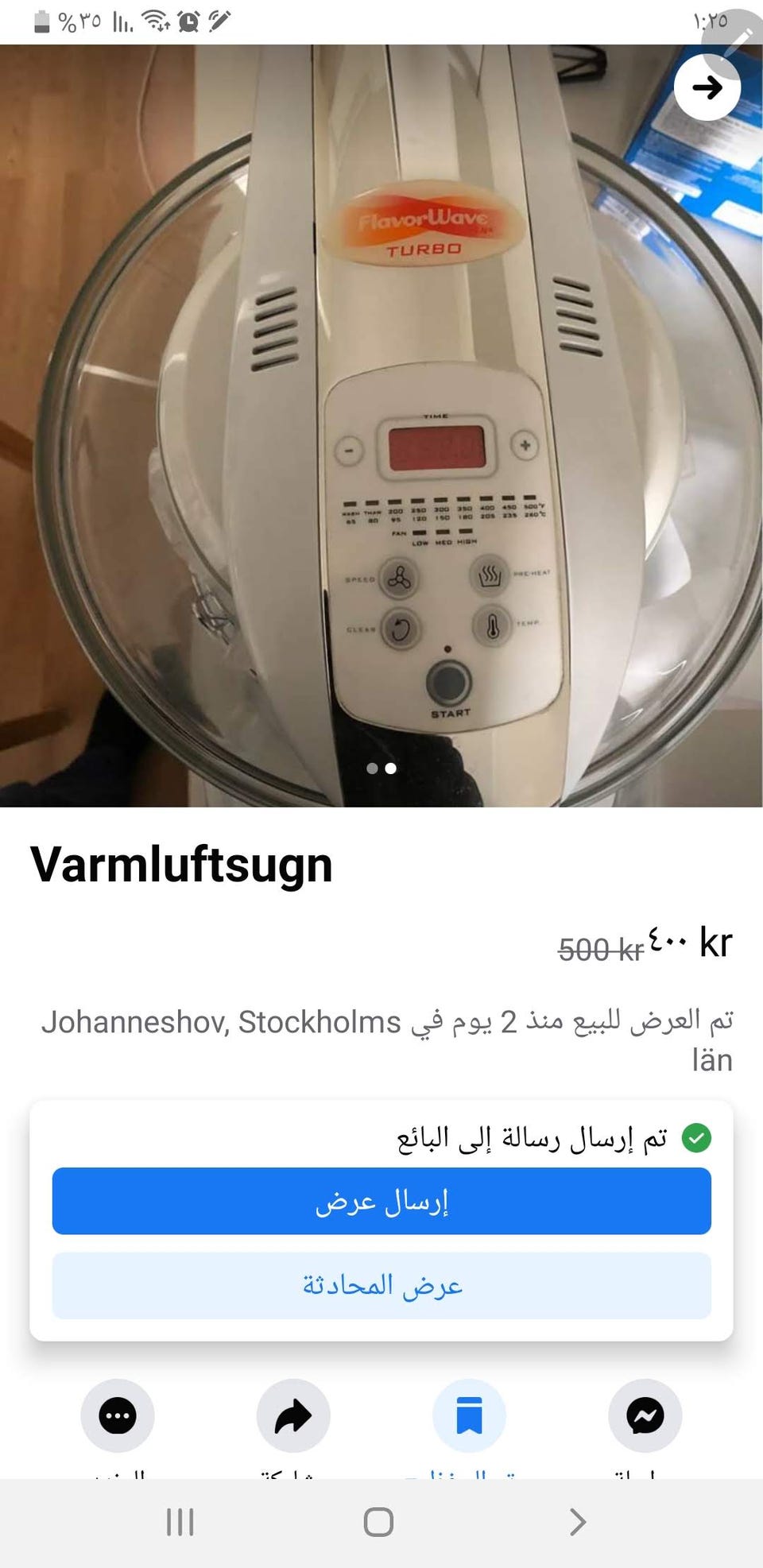Screen dimensions: 763x1568
Task: Select the first carousel page indicator
Action: click(x=372, y=769)
